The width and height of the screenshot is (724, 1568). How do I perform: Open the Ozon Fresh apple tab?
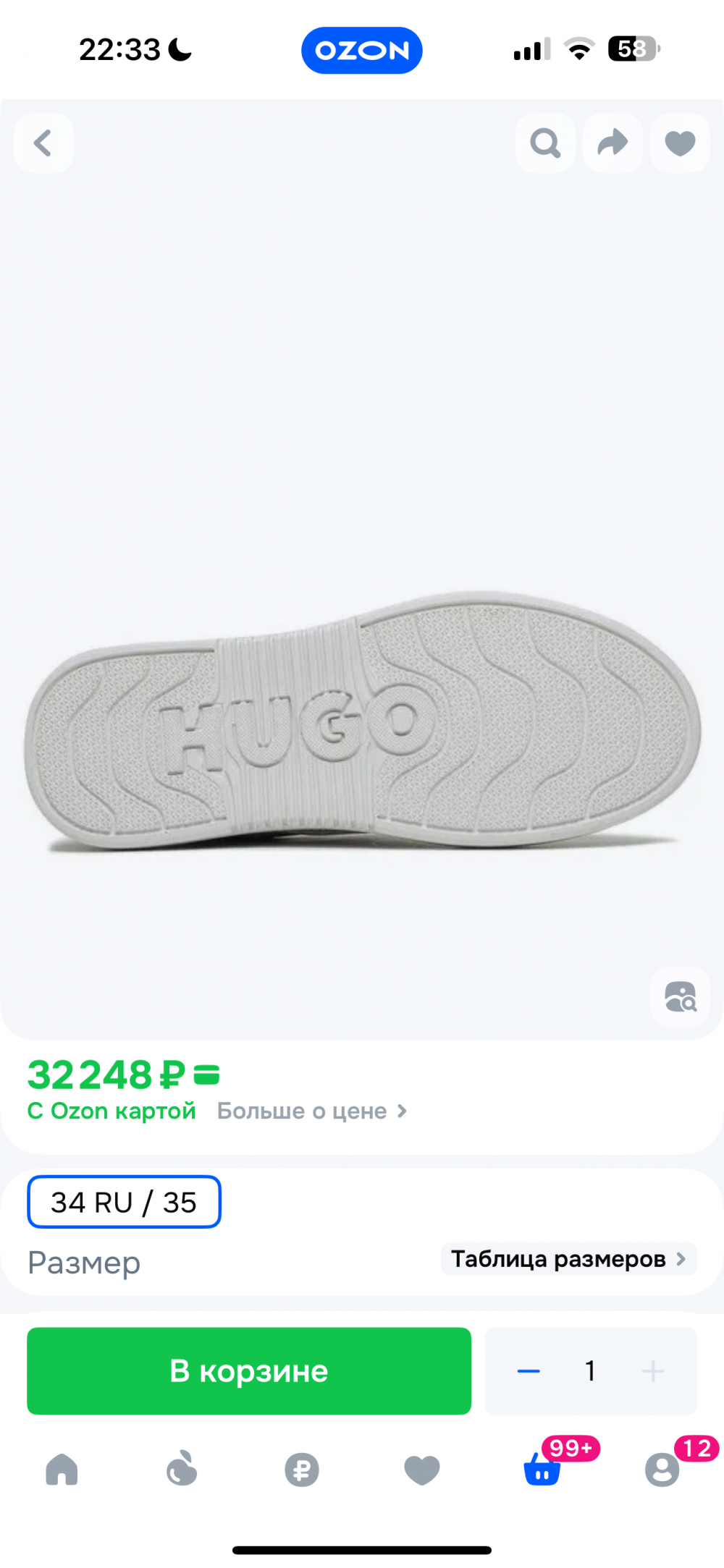pyautogui.click(x=182, y=1470)
